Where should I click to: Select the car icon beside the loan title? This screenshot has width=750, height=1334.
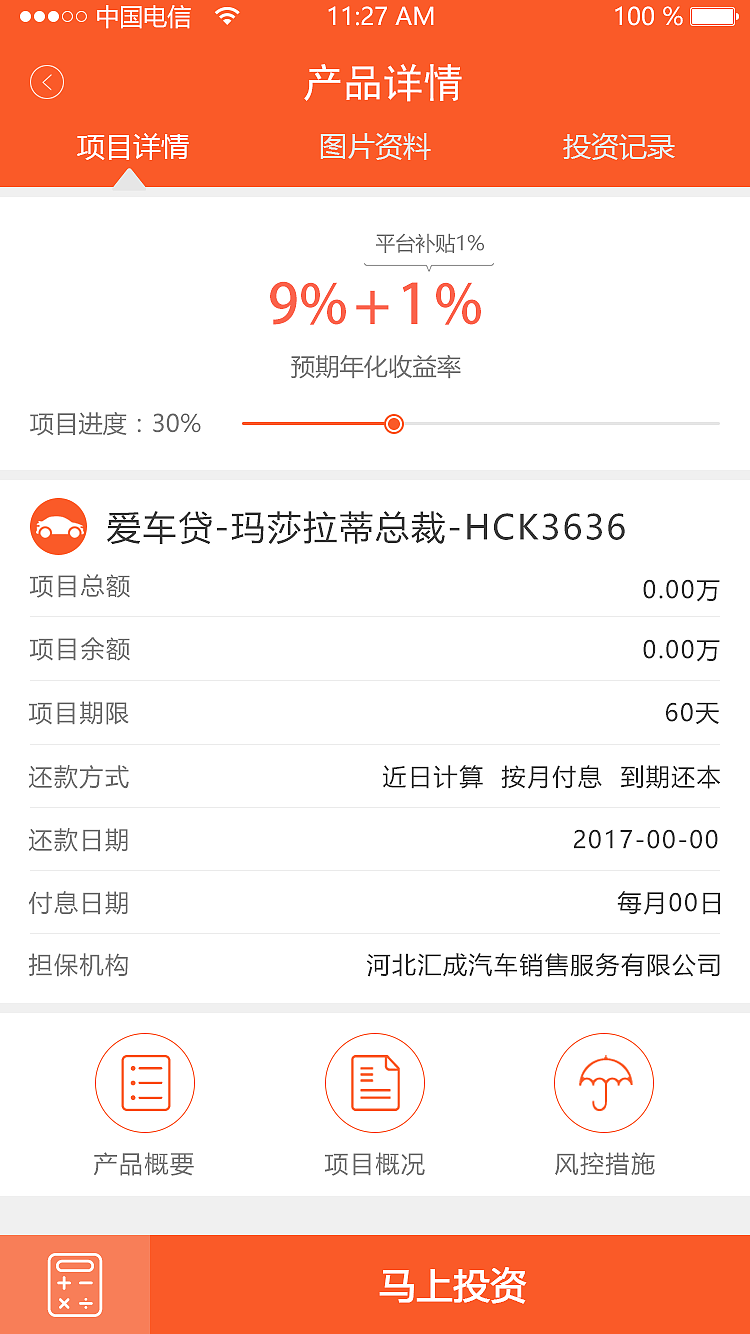tap(58, 527)
